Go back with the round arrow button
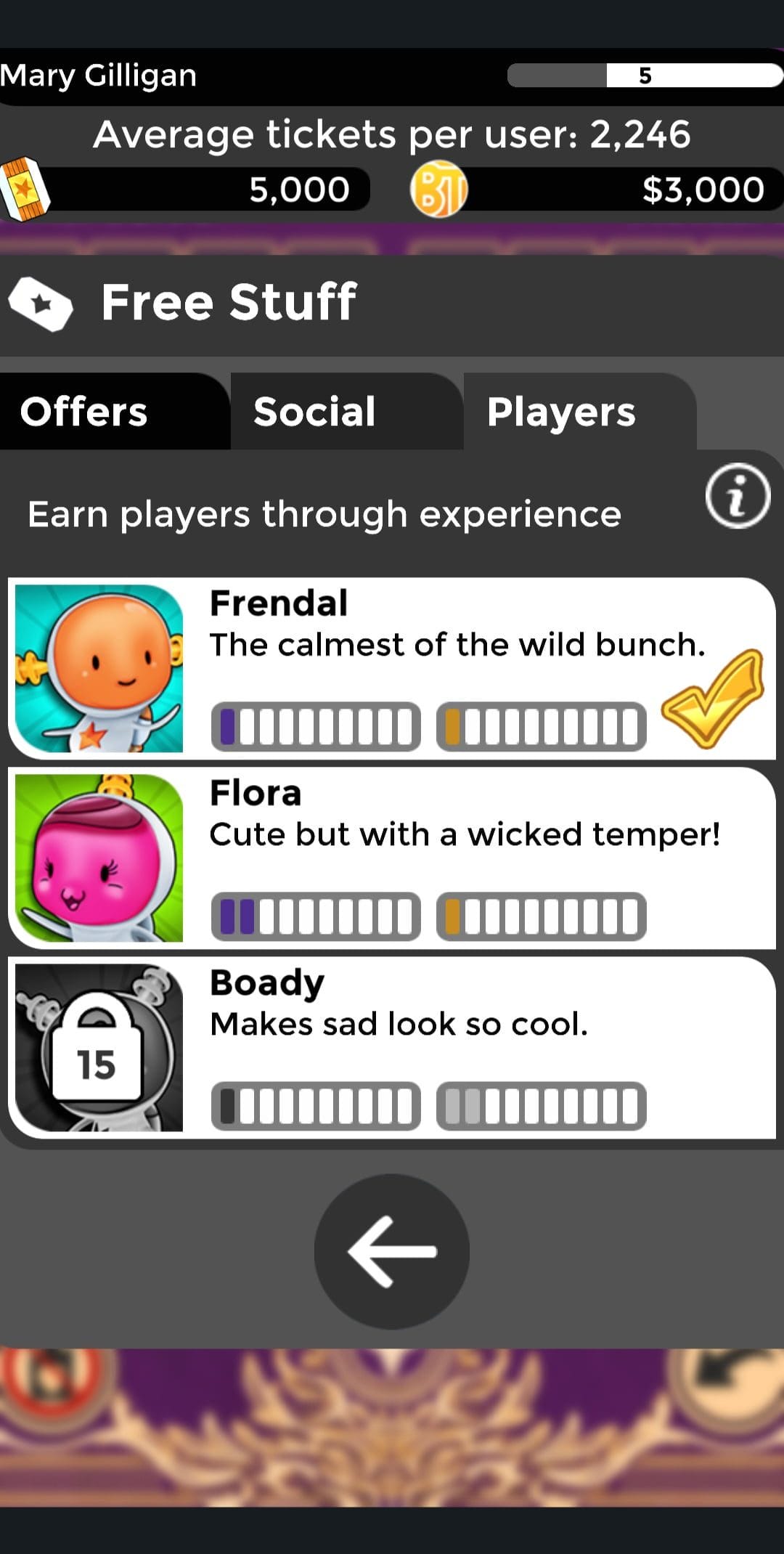This screenshot has width=784, height=1554. coord(392,1251)
